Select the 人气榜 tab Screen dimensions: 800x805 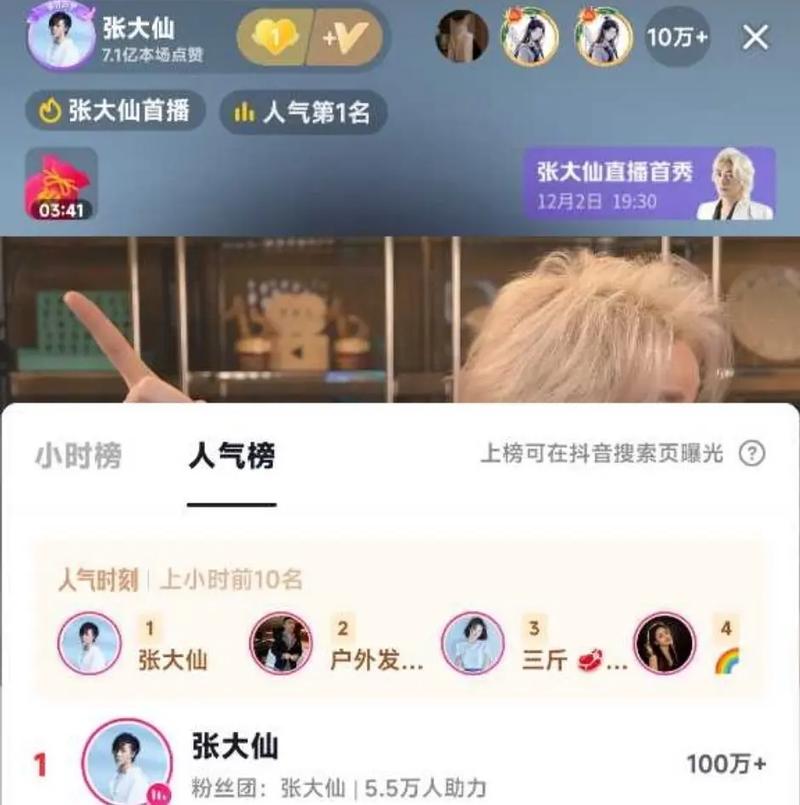click(231, 456)
